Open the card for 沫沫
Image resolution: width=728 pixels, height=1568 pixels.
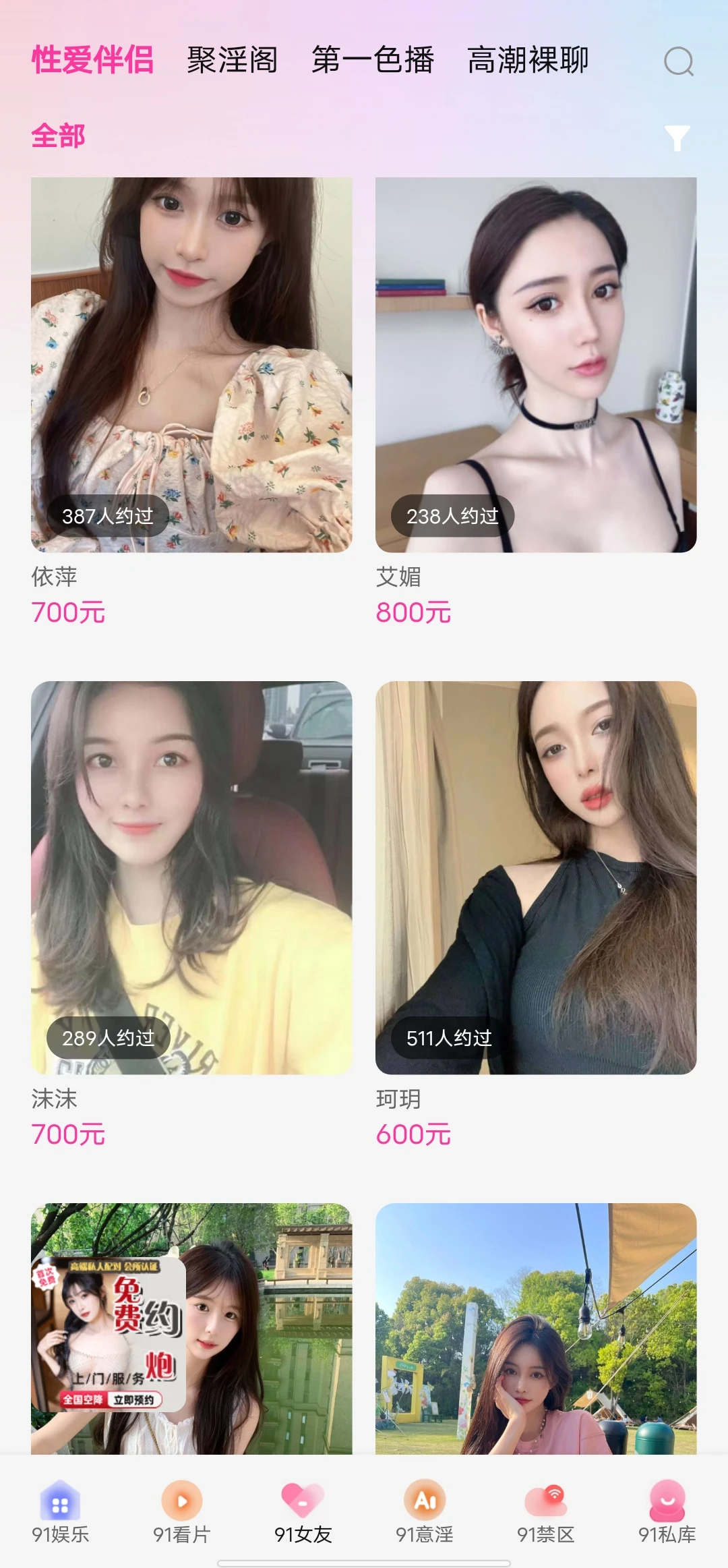(191, 877)
